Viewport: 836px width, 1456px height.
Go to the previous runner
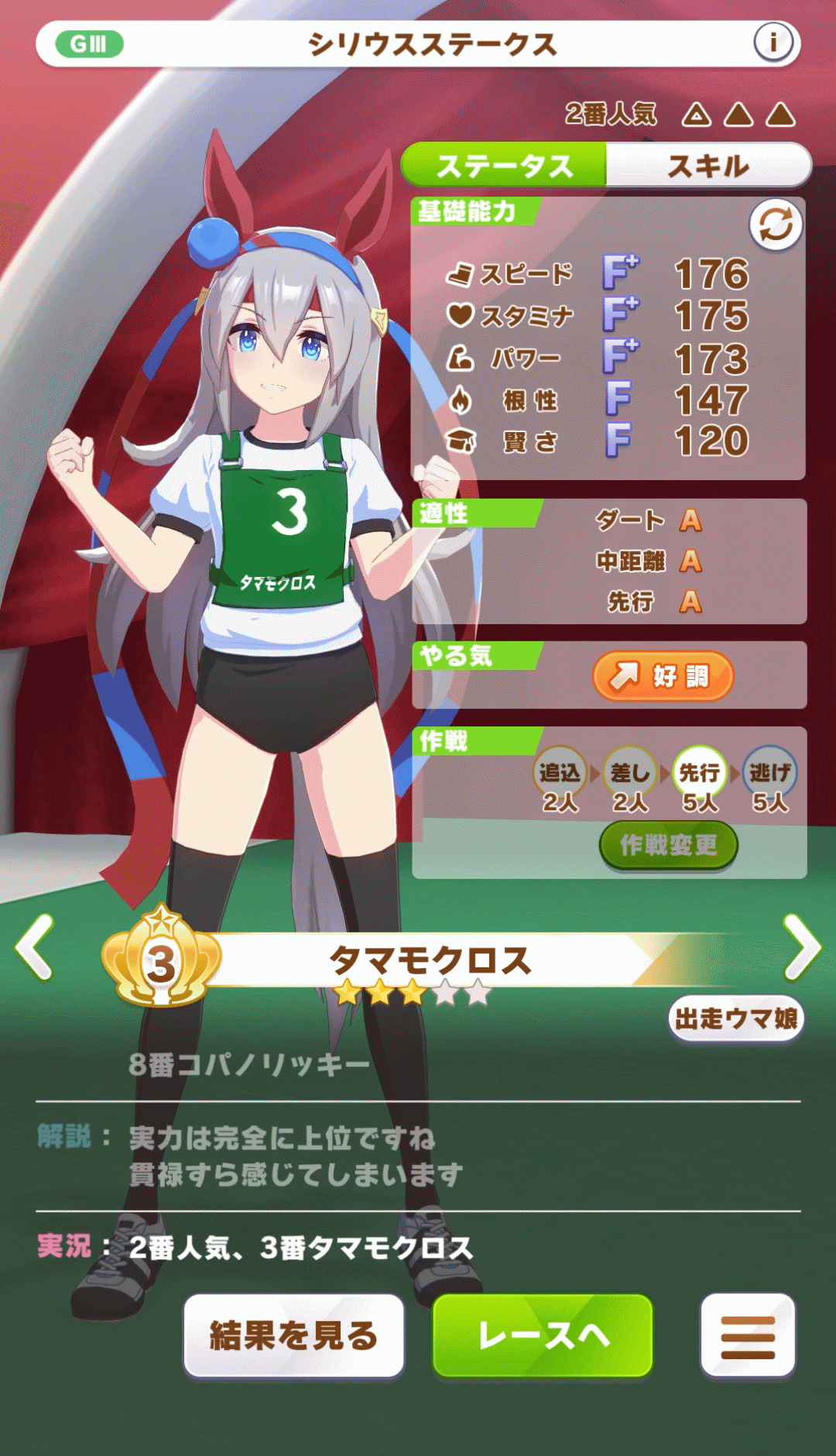[x=35, y=946]
